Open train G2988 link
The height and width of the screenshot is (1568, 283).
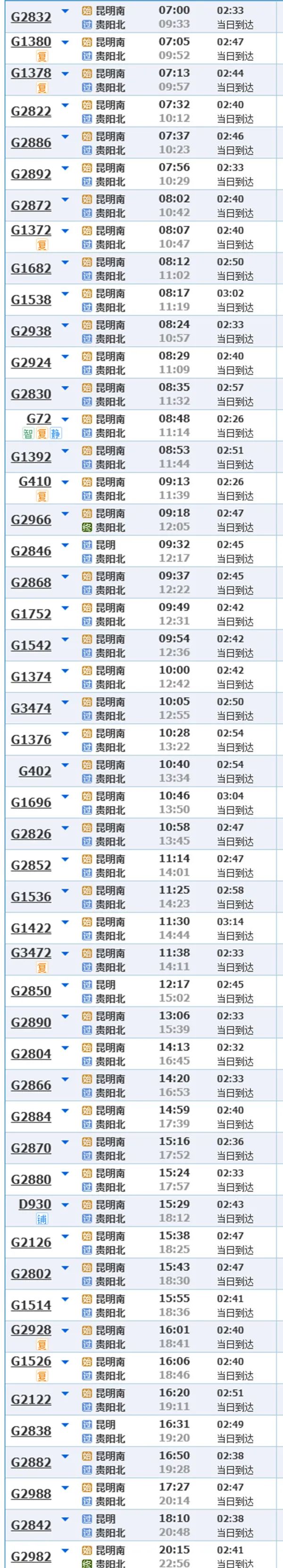[31, 1493]
